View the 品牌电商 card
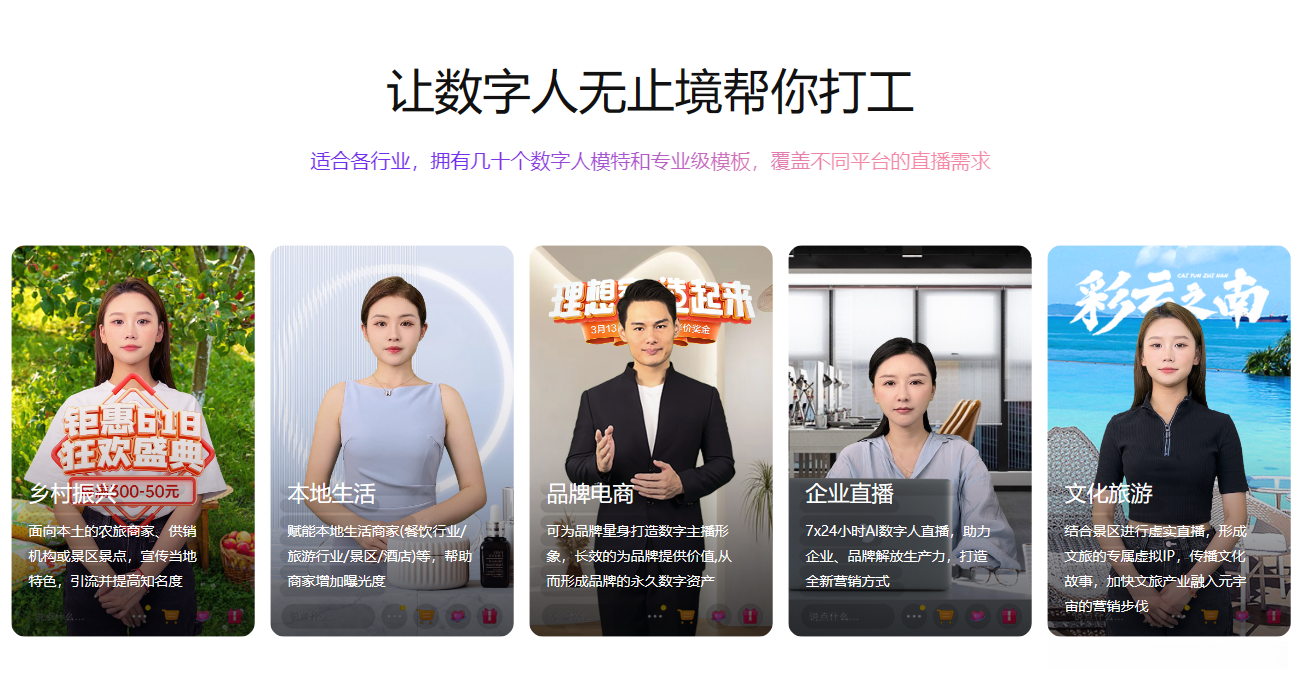Viewport: 1300px width, 676px height. (651, 440)
